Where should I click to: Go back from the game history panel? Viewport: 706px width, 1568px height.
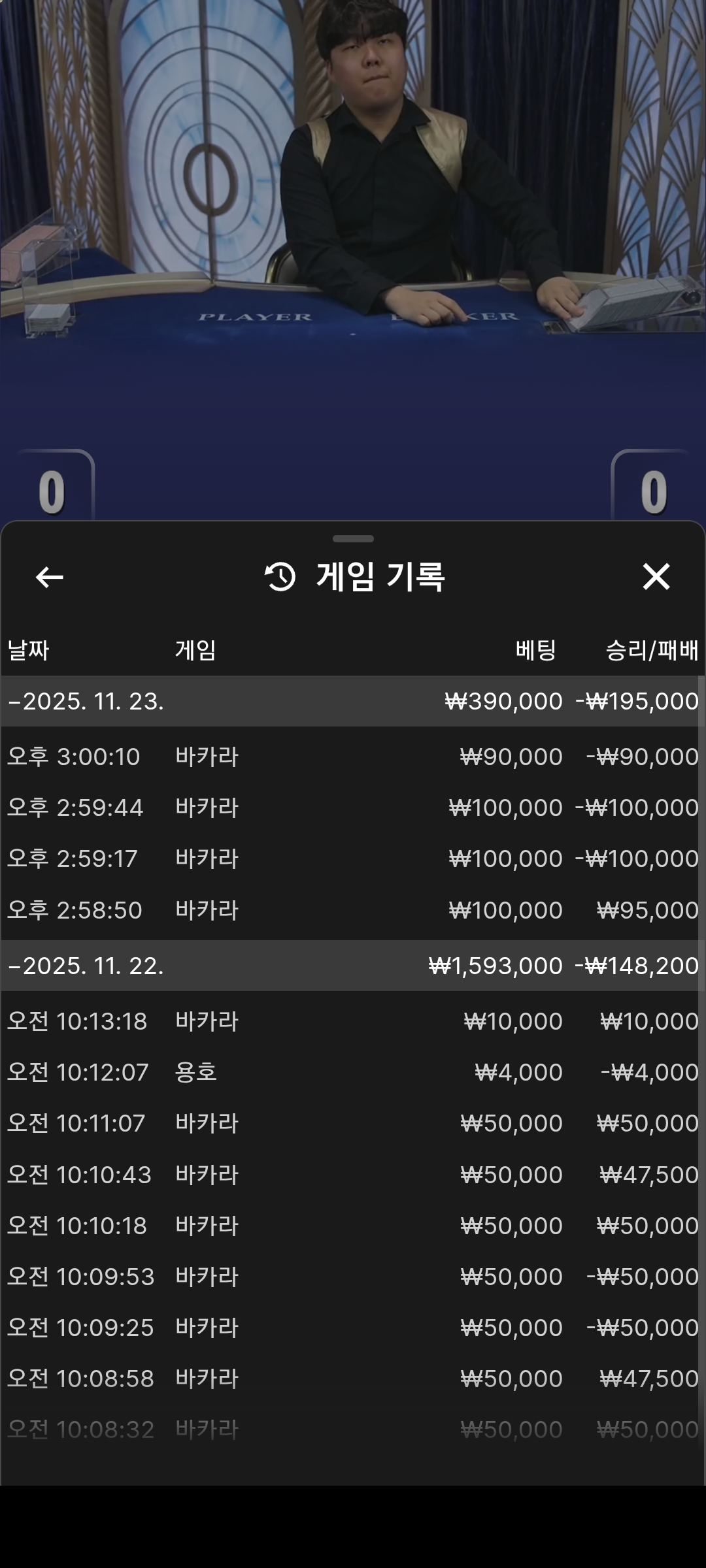[x=50, y=577]
